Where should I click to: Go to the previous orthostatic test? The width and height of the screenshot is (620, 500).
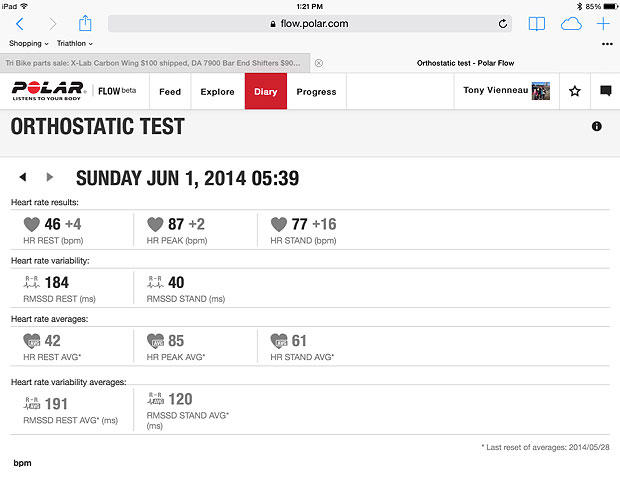[22, 177]
